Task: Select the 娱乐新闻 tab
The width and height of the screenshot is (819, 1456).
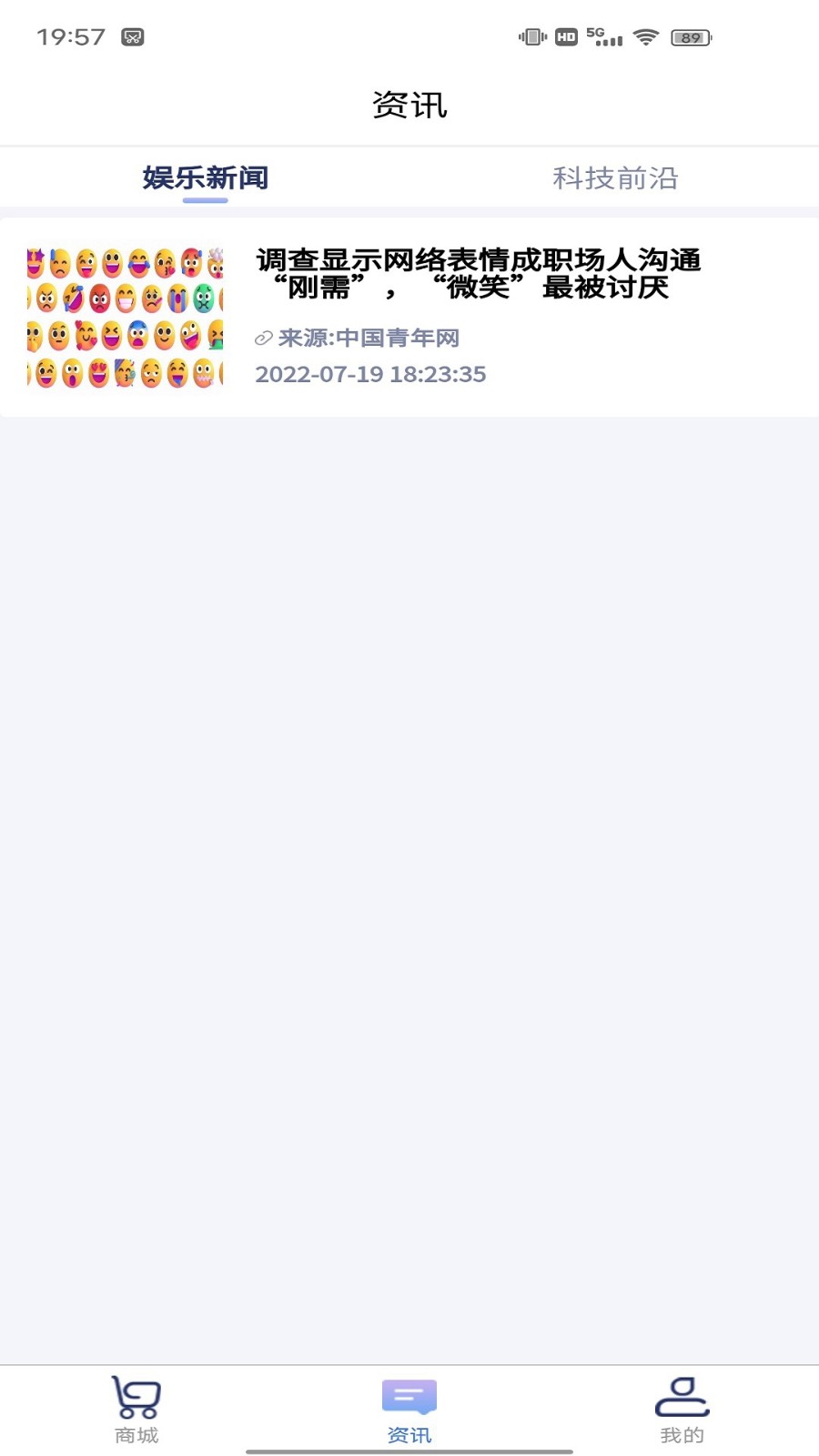Action: point(205,178)
